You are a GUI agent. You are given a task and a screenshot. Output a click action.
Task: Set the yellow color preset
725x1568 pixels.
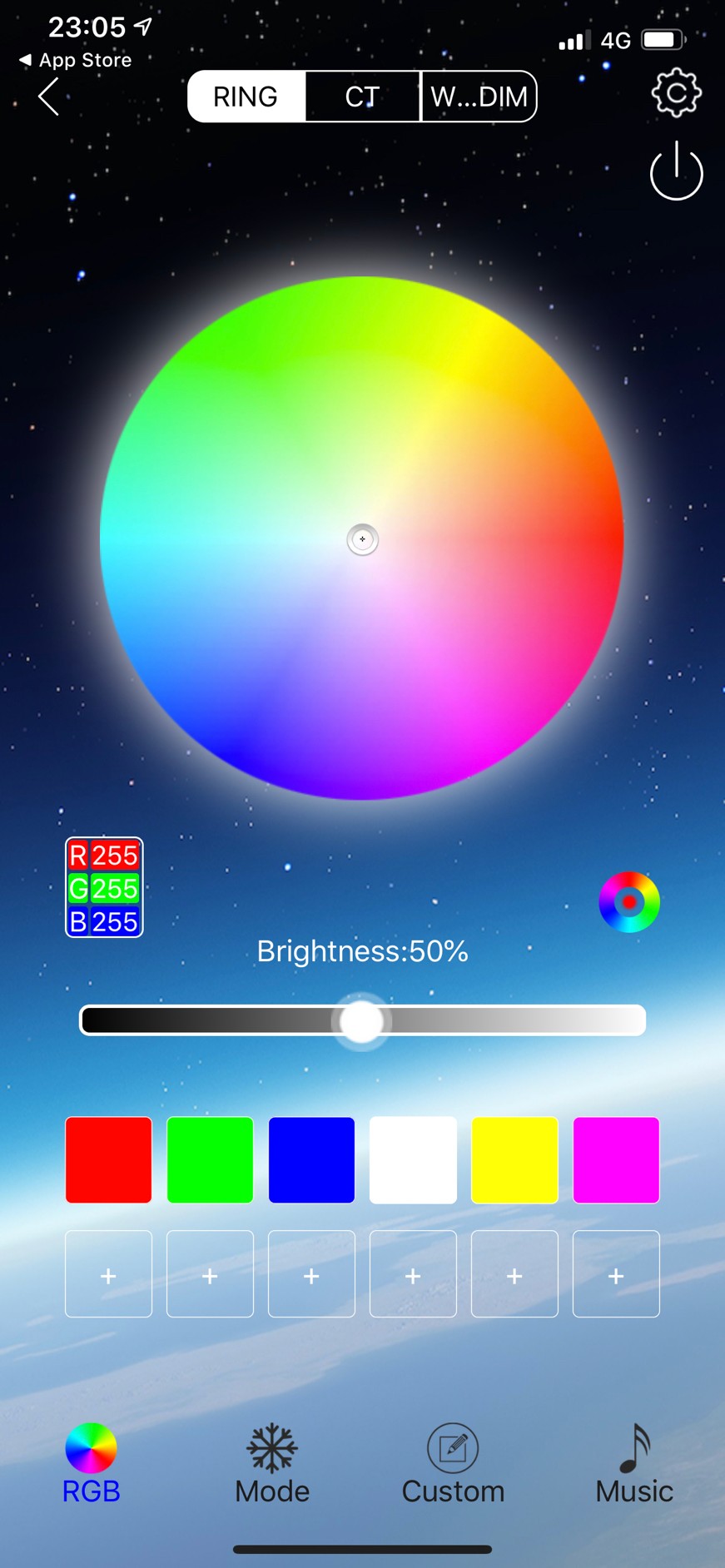514,1160
